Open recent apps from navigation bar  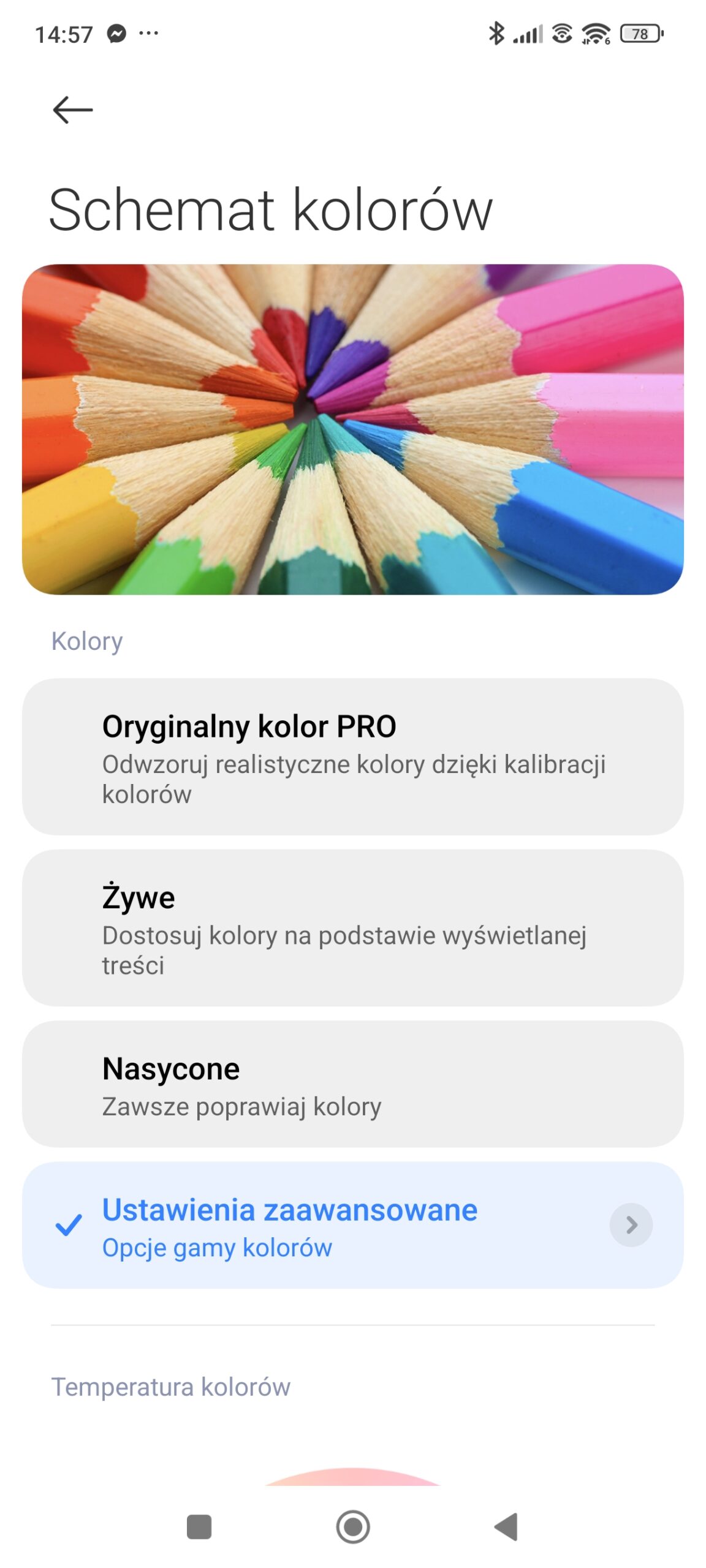199,1526
